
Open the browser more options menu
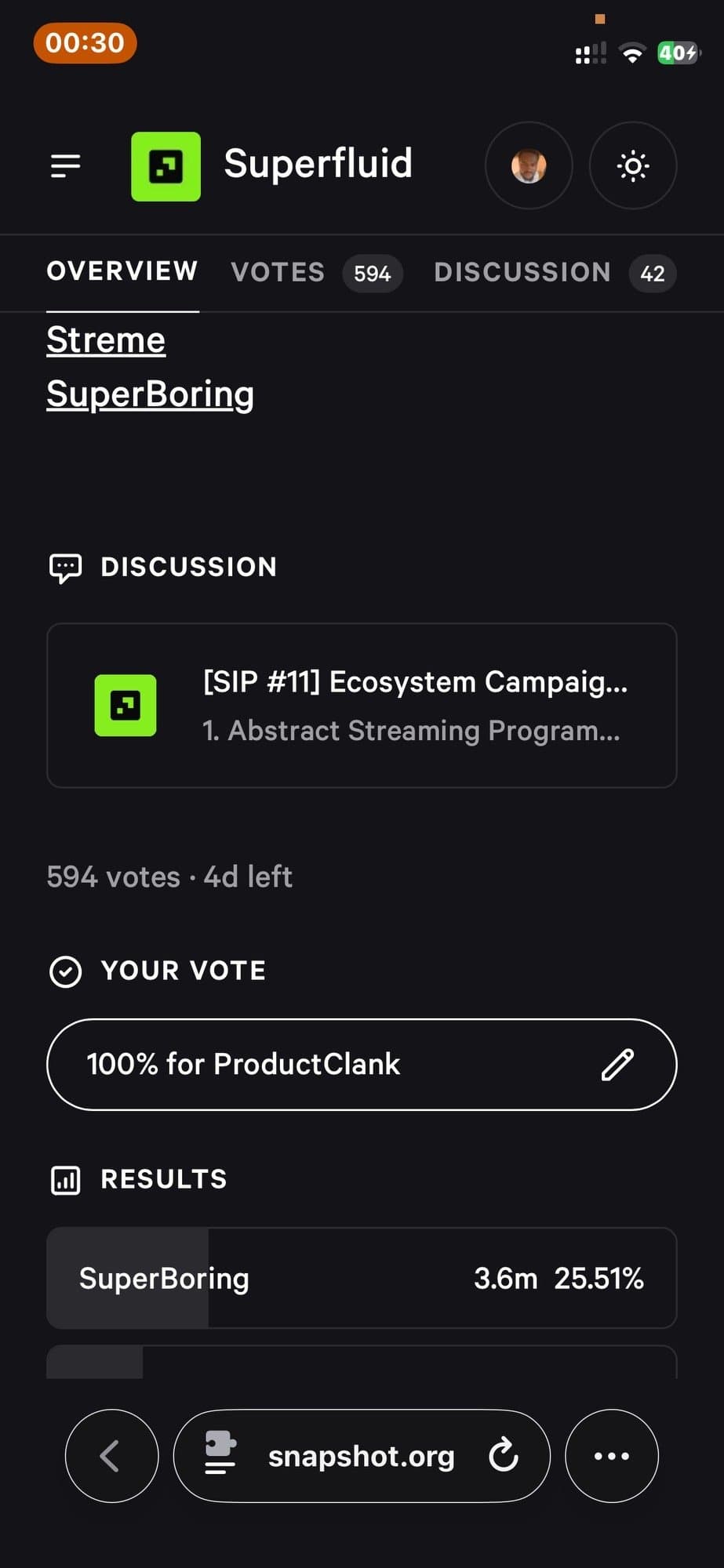click(611, 1456)
